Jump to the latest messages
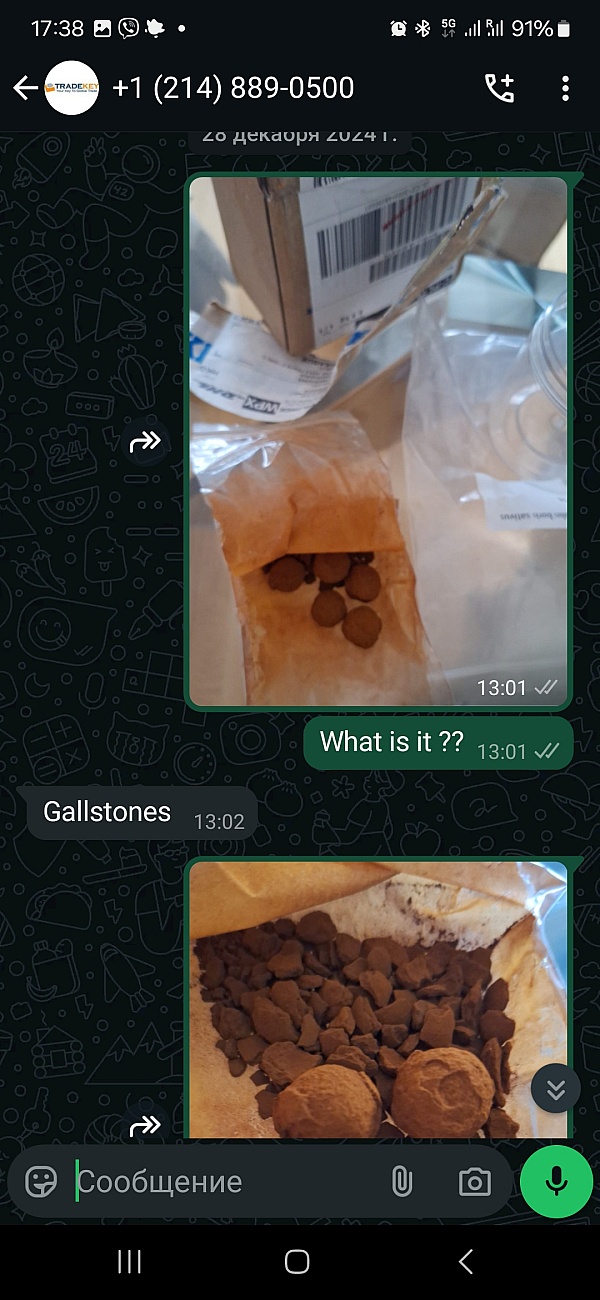The height and width of the screenshot is (1300, 600). [556, 1089]
